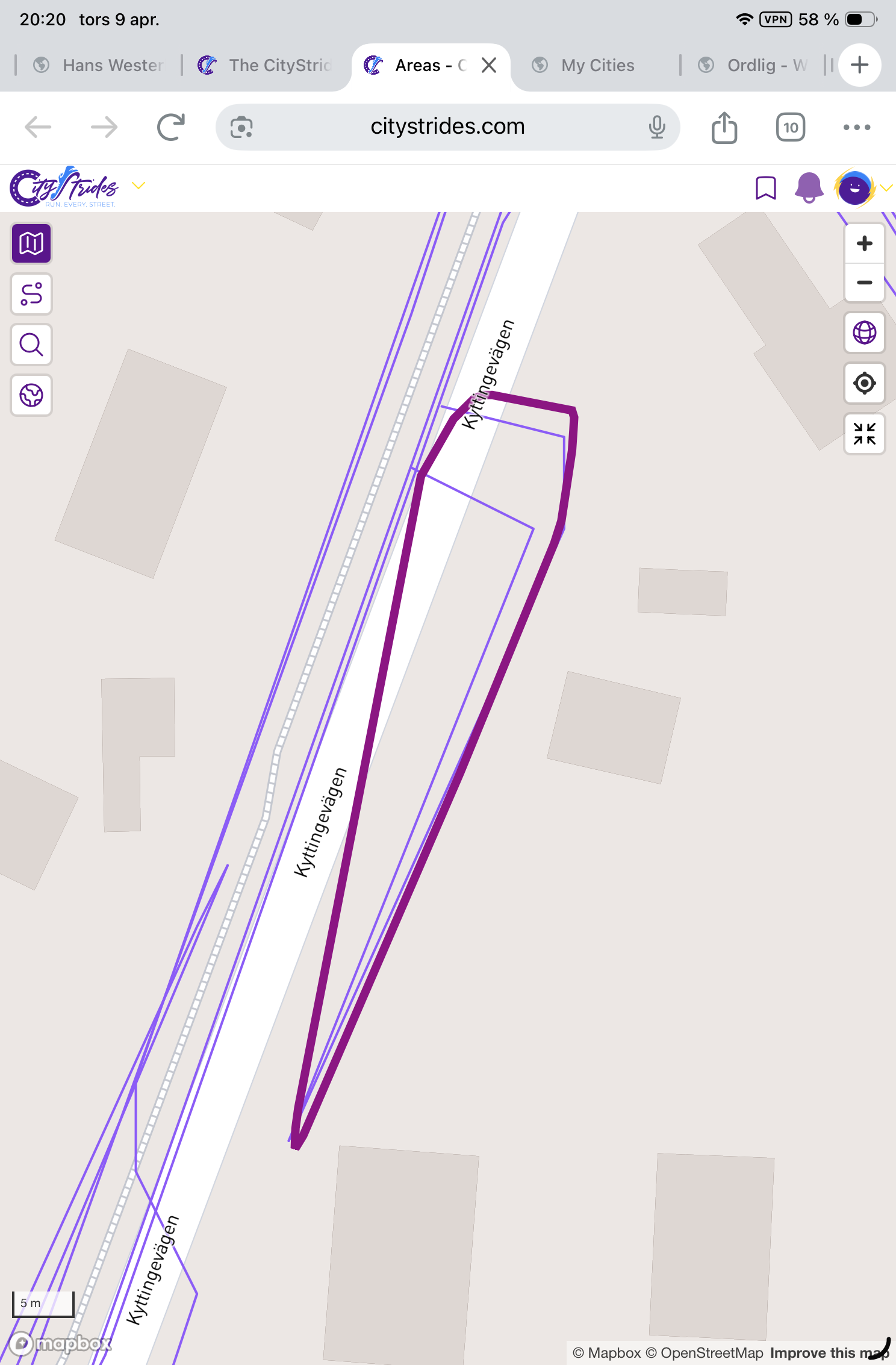The image size is (896, 1365).
Task: Open the CityStrides notifications bell
Action: tap(809, 187)
